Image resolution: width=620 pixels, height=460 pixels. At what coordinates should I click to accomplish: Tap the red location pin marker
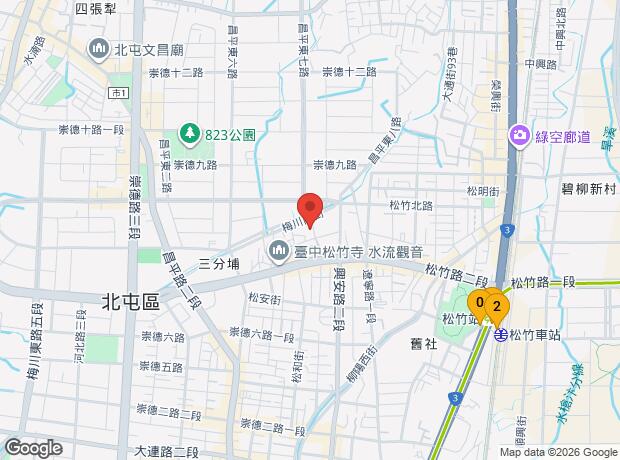tap(310, 208)
